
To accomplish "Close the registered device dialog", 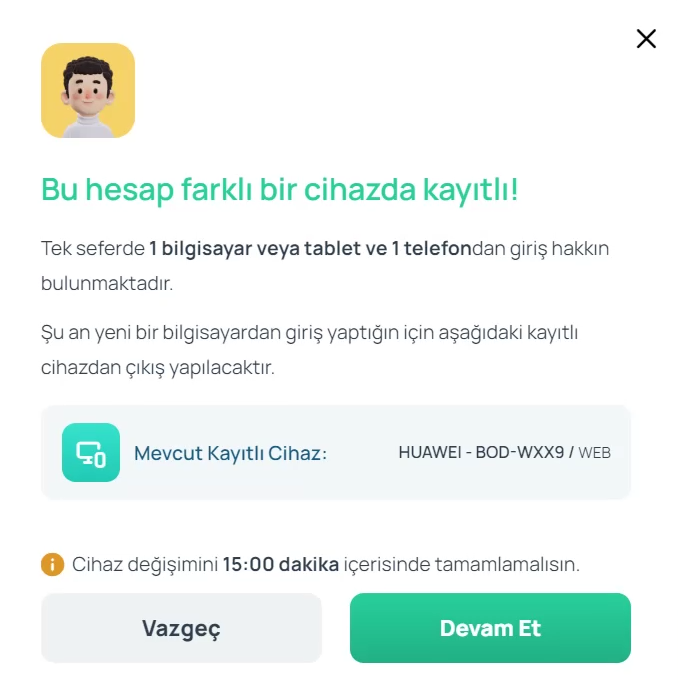I will point(646,39).
